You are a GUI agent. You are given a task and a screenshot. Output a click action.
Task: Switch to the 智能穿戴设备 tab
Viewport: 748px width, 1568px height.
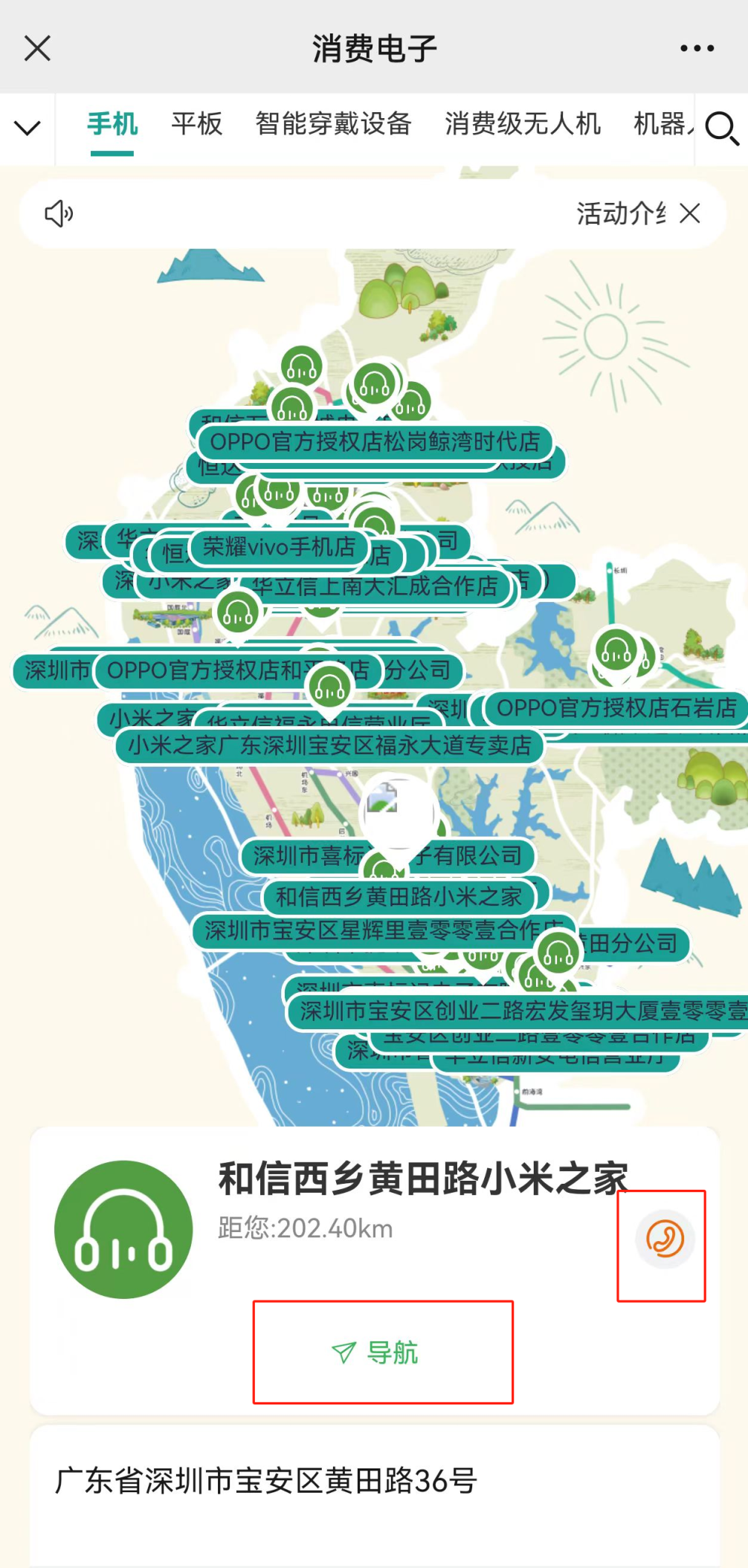[333, 124]
